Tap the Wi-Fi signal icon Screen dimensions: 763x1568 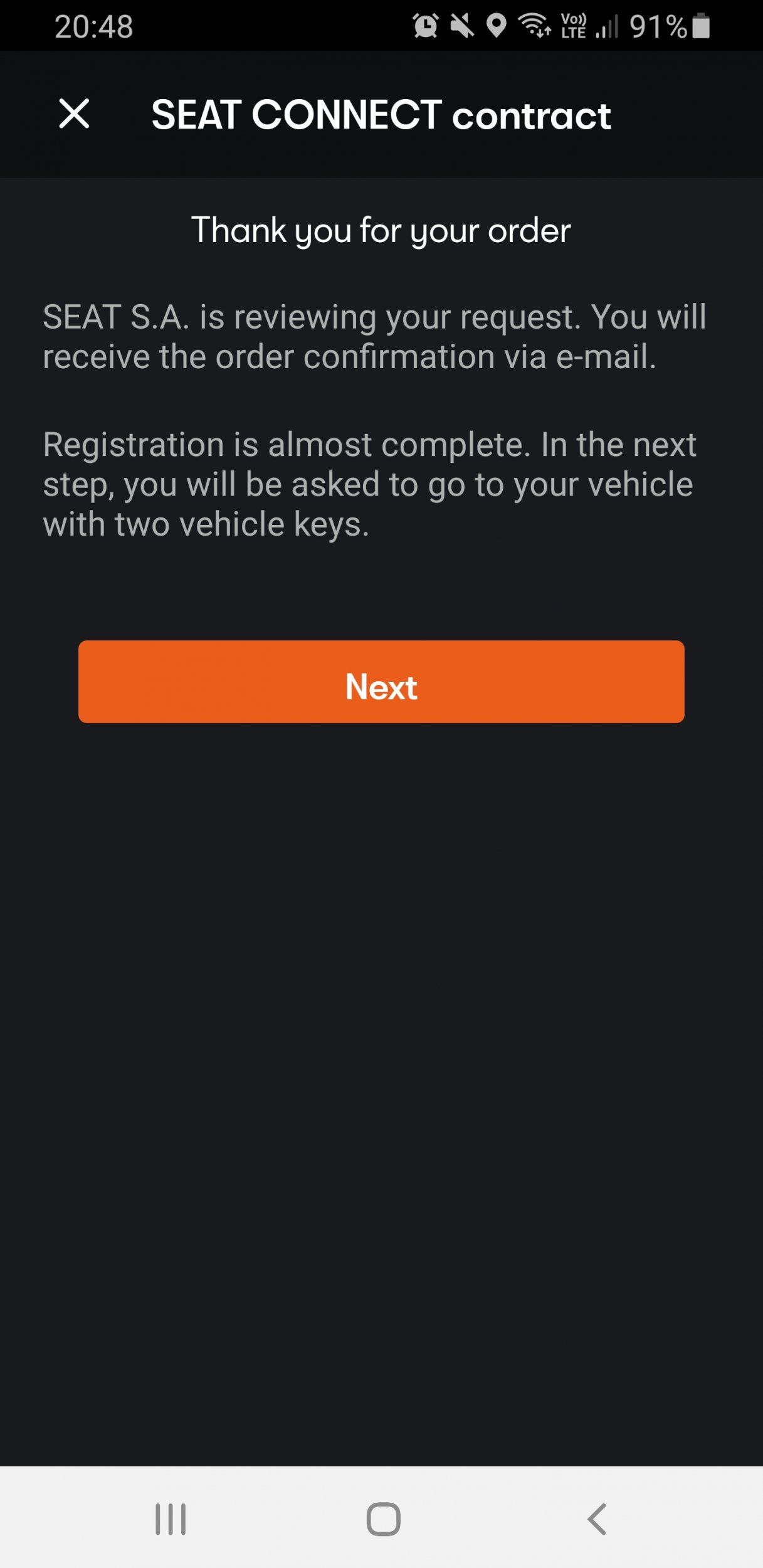coord(533,25)
